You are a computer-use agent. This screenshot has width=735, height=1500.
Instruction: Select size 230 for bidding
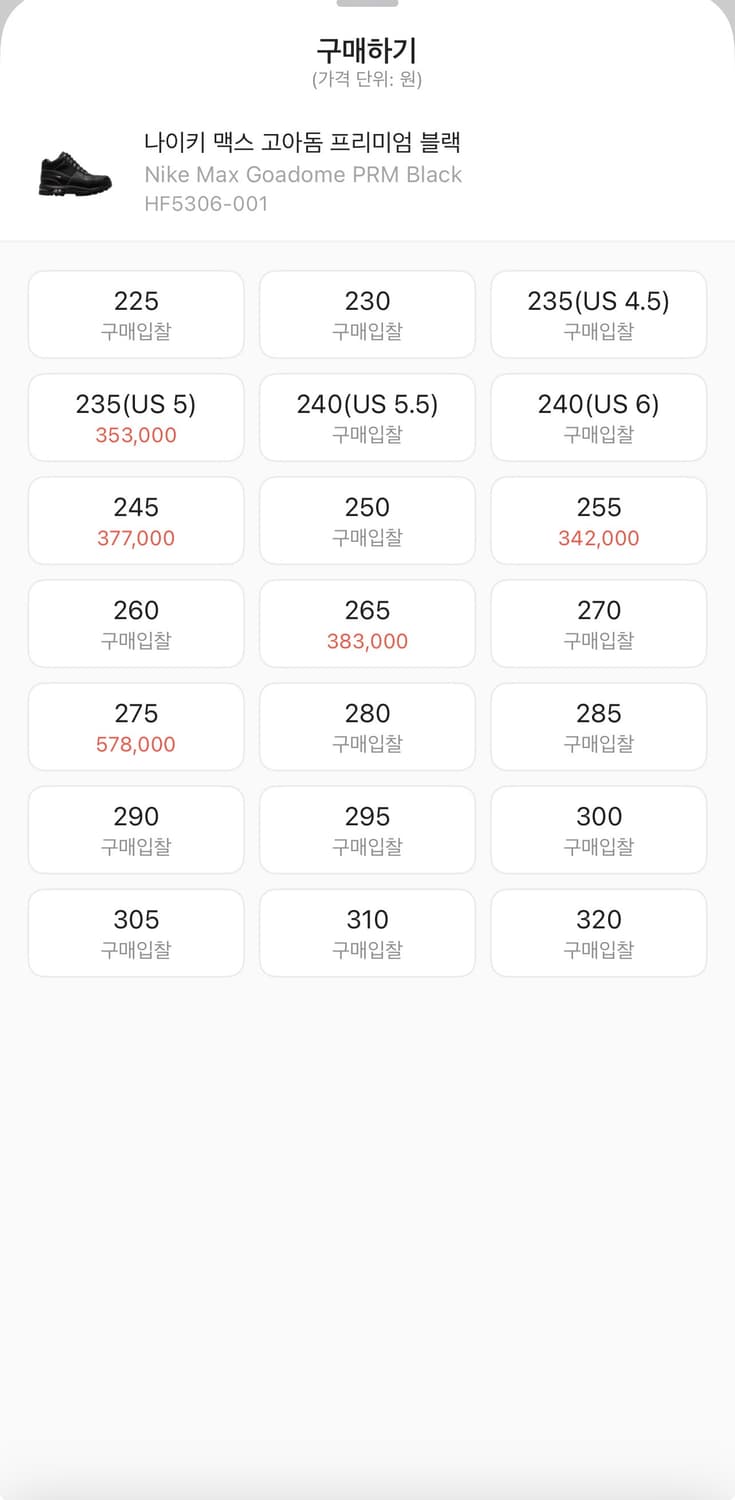367,314
